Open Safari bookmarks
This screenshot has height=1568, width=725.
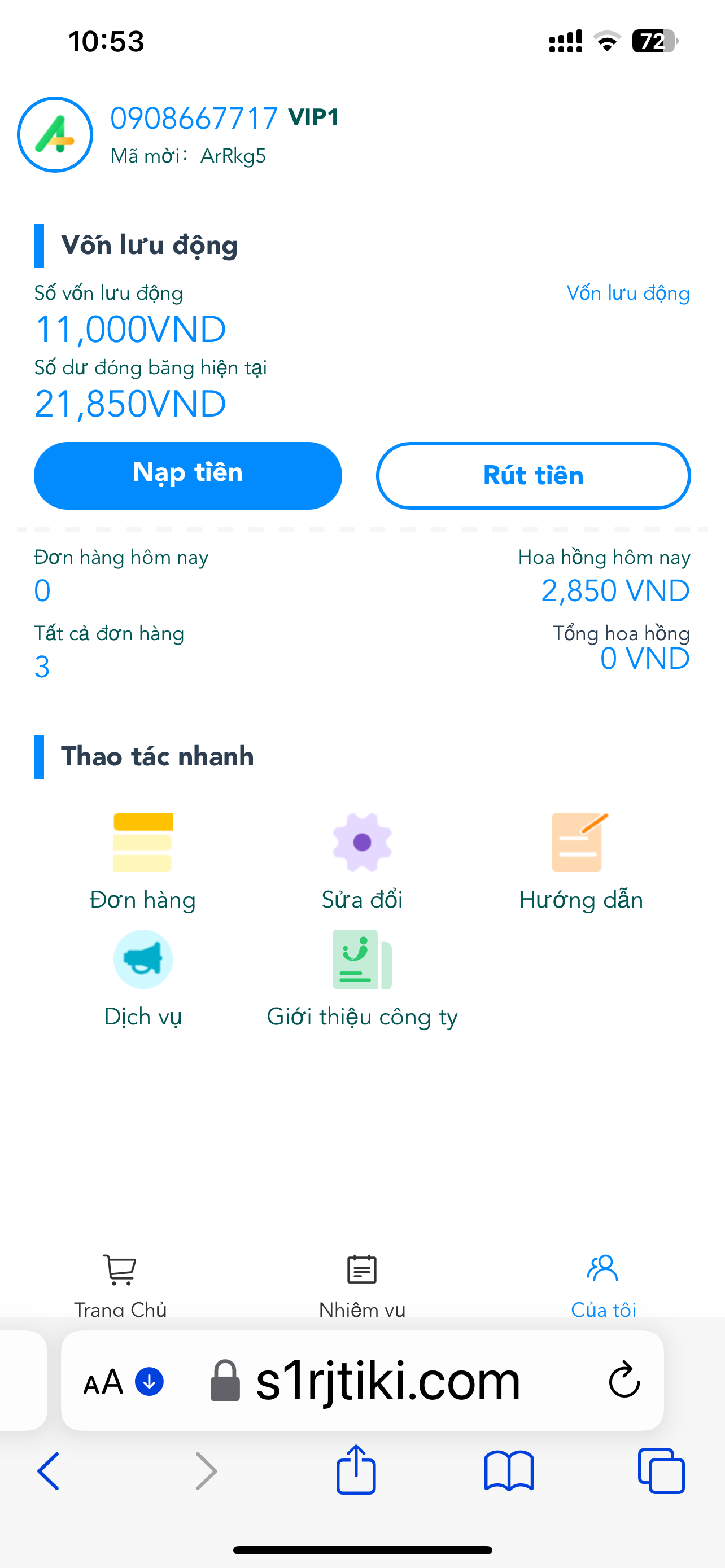[509, 1470]
